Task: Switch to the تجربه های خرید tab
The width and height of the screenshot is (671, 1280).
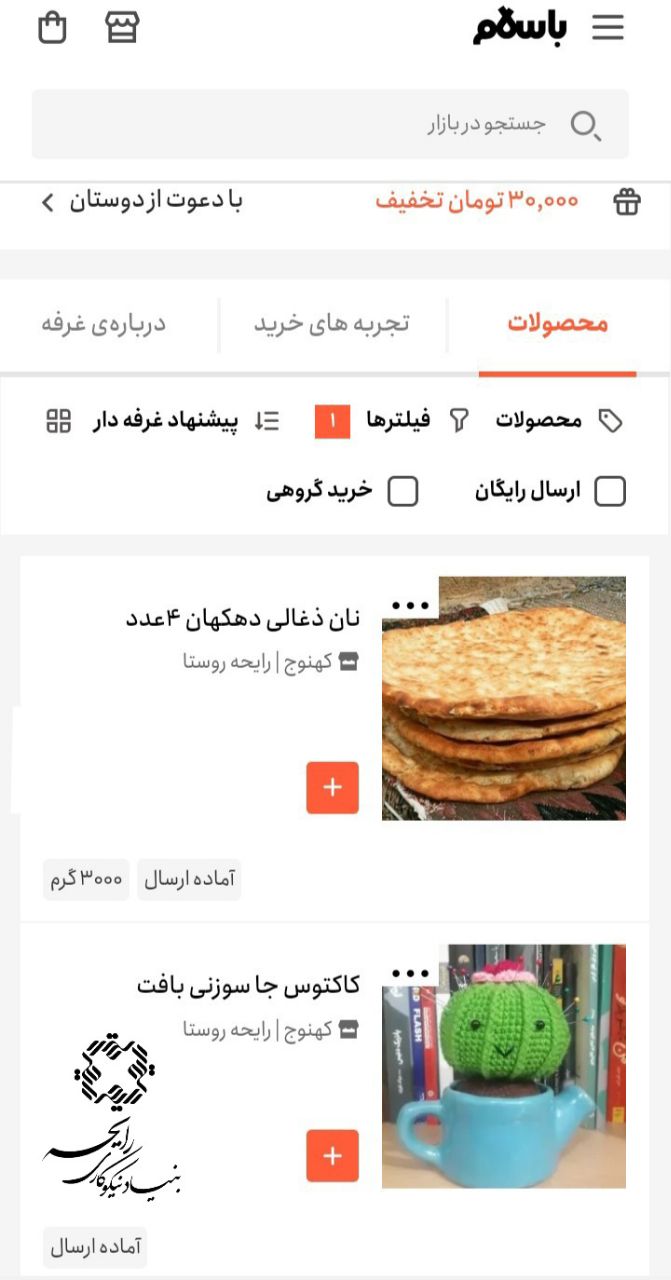Action: coord(331,324)
